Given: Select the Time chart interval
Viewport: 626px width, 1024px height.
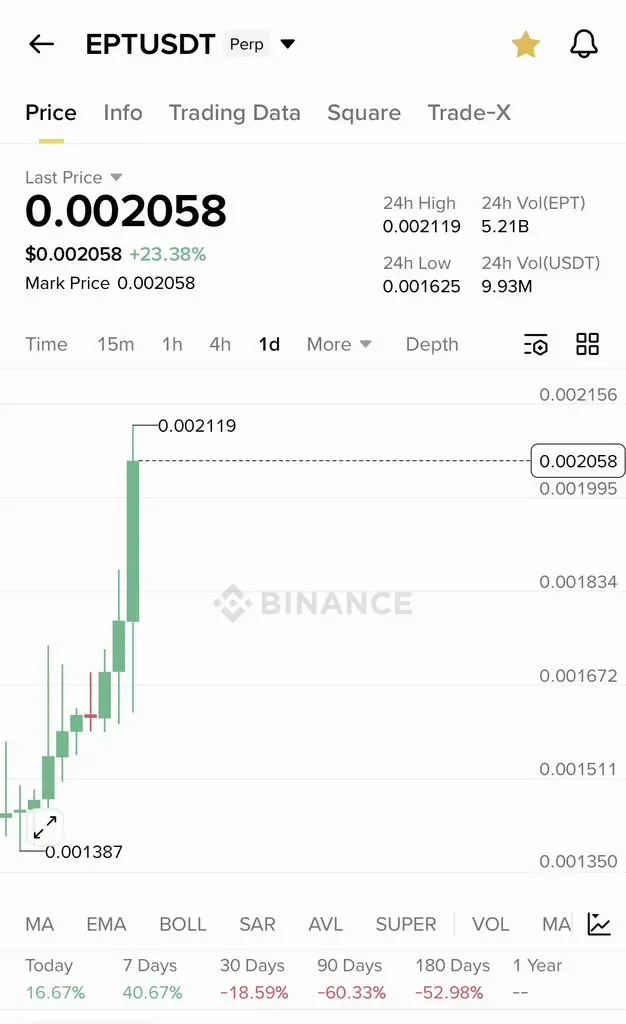Looking at the screenshot, I should point(46,344).
